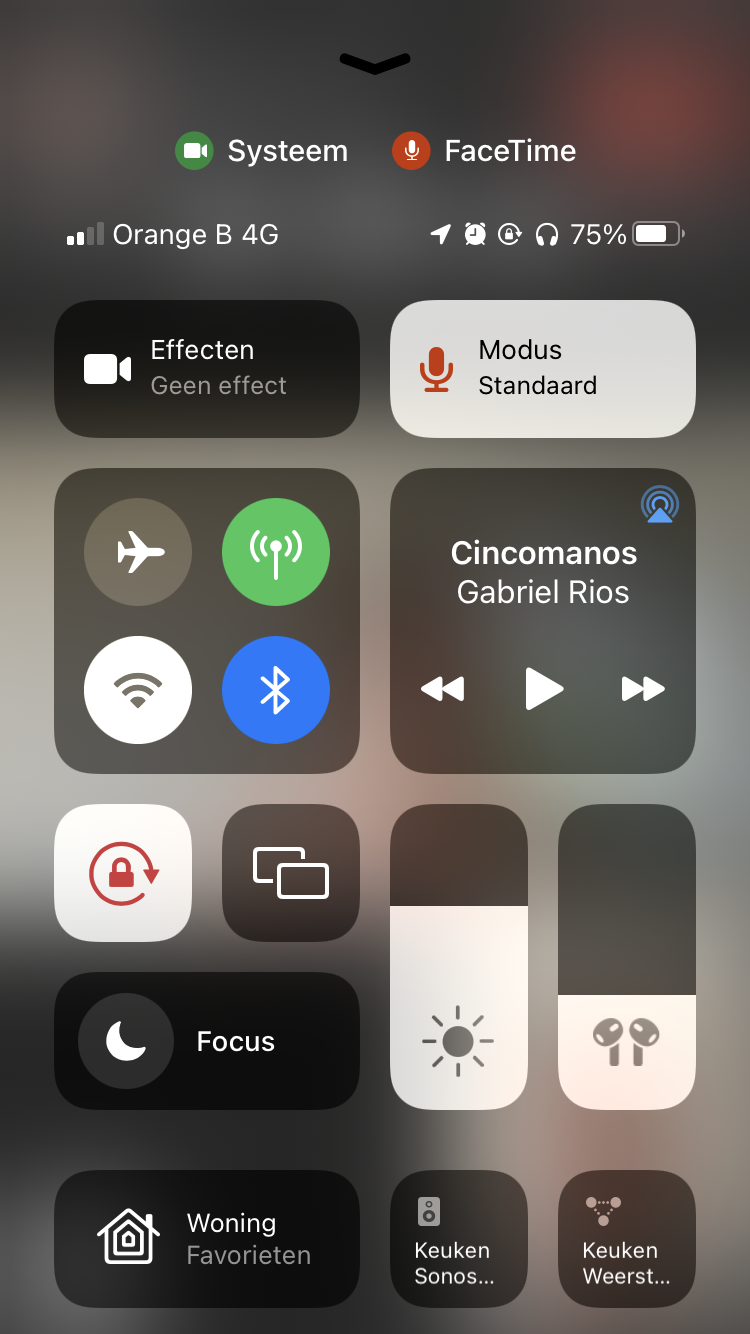The width and height of the screenshot is (750, 1334).
Task: Open the AirPlay audio output picker
Action: [x=659, y=505]
